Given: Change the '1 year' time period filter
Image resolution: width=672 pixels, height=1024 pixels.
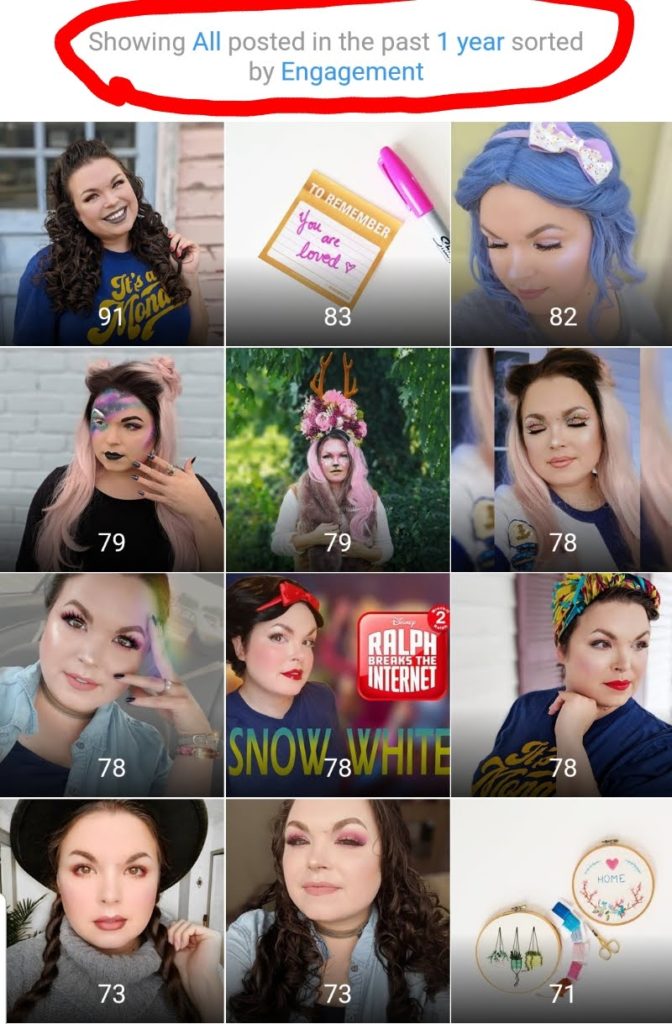Looking at the screenshot, I should click(x=470, y=43).
